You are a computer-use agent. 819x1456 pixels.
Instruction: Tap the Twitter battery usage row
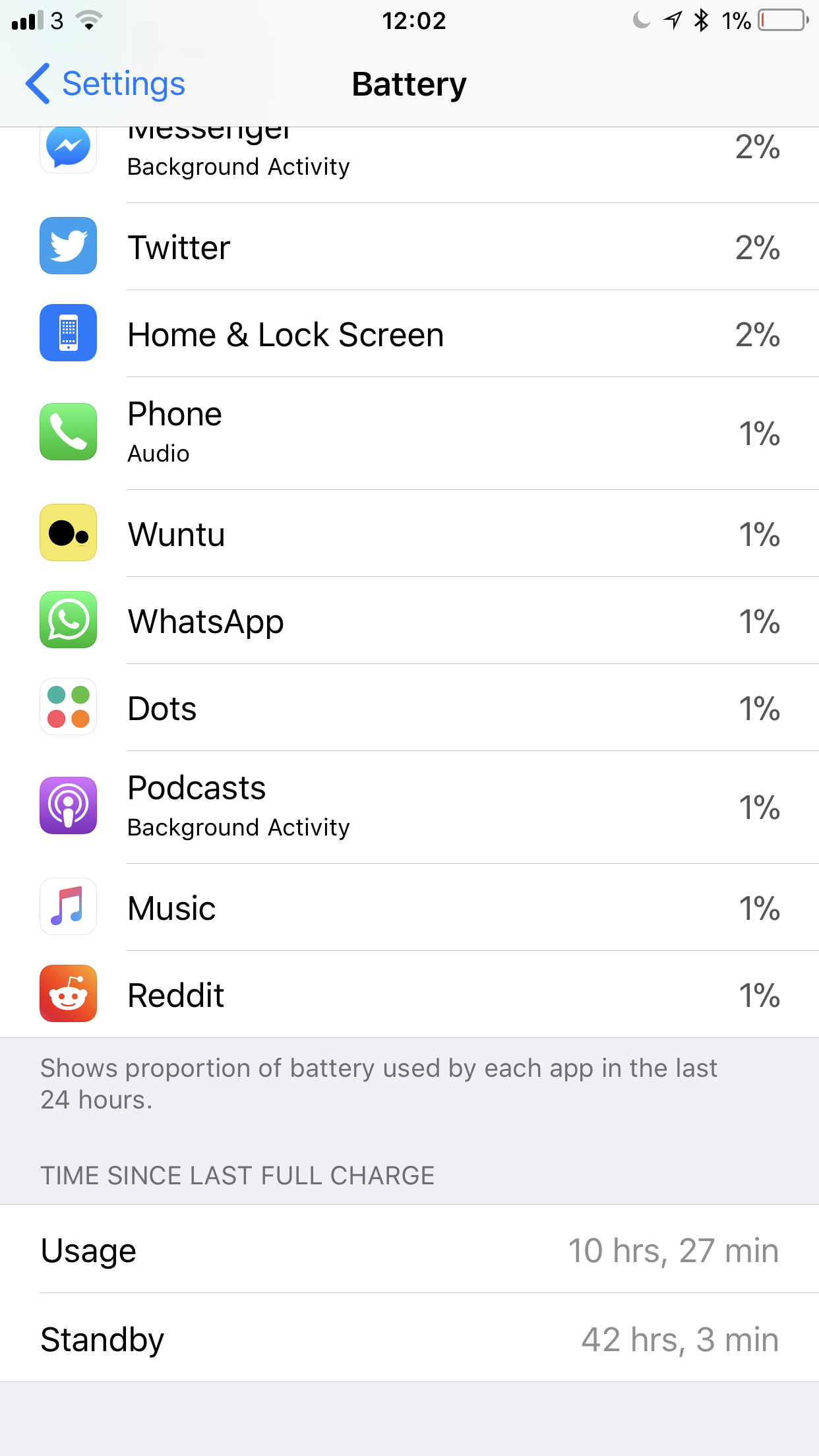click(409, 247)
